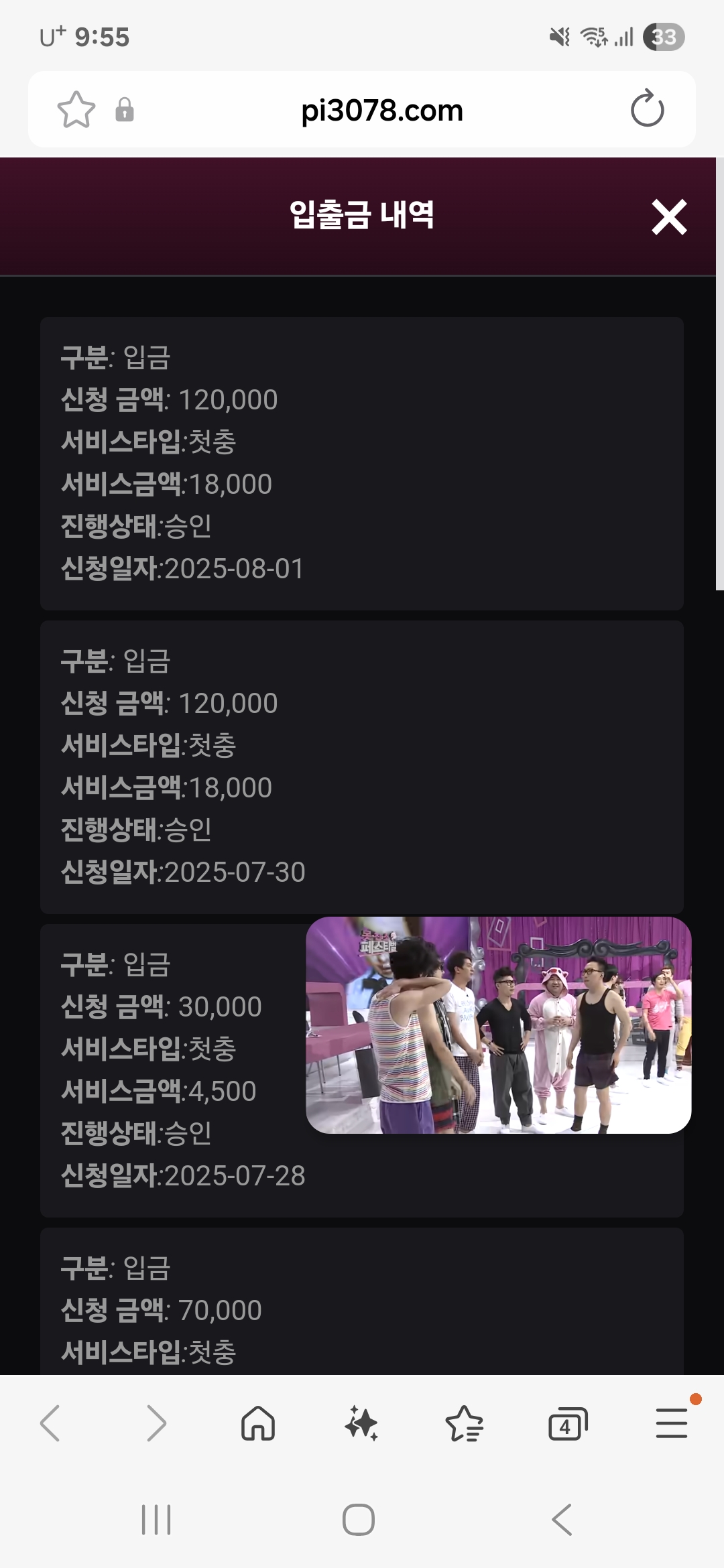Viewport: 724px width, 1568px height.
Task: Return to the phone's home screen
Action: (x=359, y=1519)
